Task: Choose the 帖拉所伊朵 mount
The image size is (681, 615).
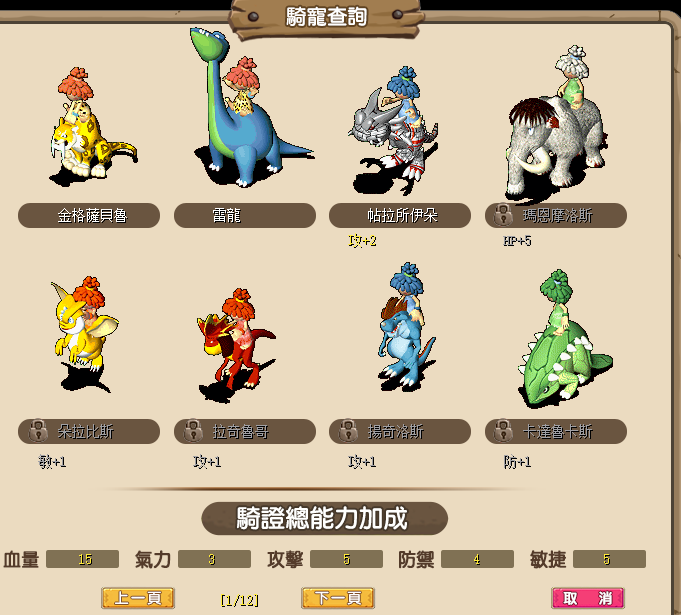Action: (400, 215)
